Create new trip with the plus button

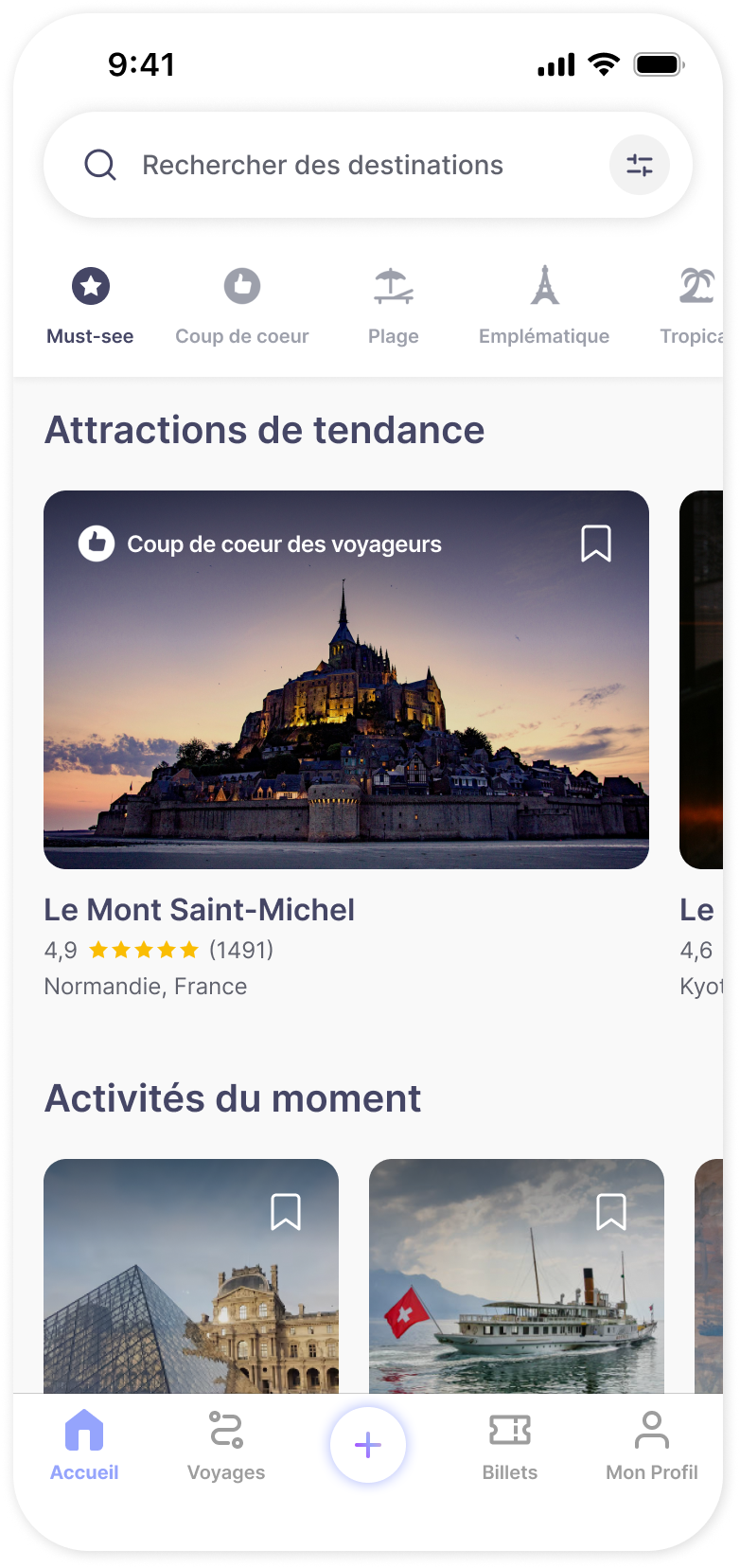coord(367,1444)
